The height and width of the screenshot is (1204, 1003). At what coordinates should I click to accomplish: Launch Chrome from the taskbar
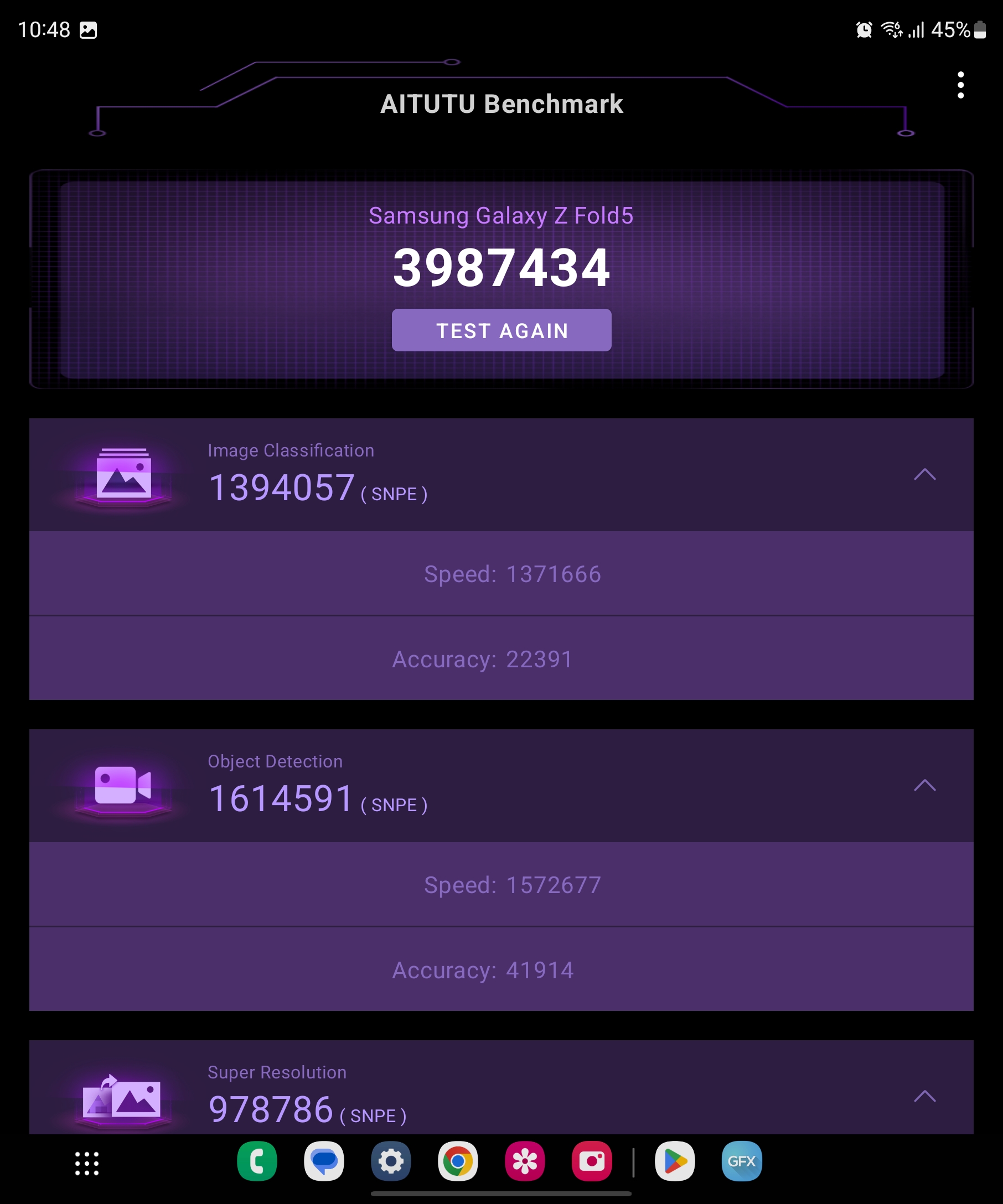458,1161
